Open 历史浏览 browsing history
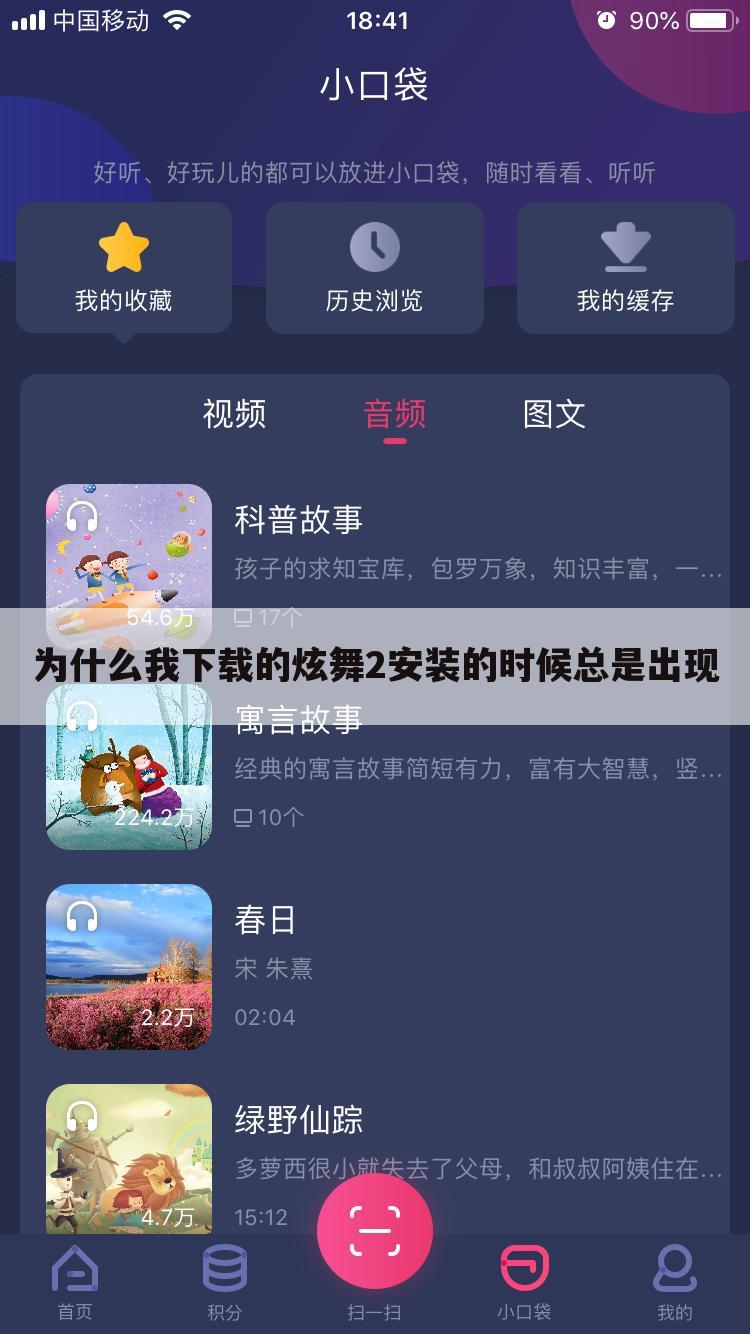 pos(374,267)
